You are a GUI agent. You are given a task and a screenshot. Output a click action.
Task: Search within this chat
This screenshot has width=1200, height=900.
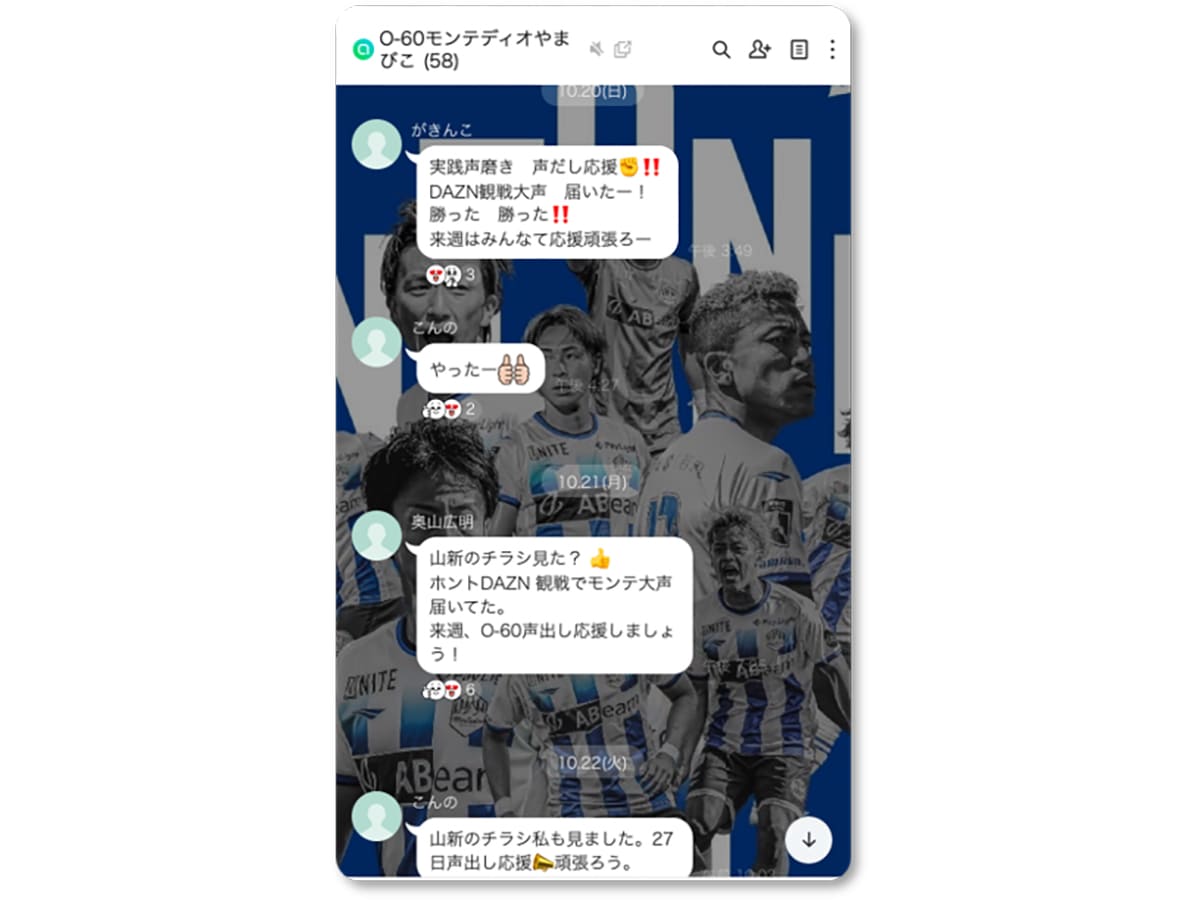point(720,50)
